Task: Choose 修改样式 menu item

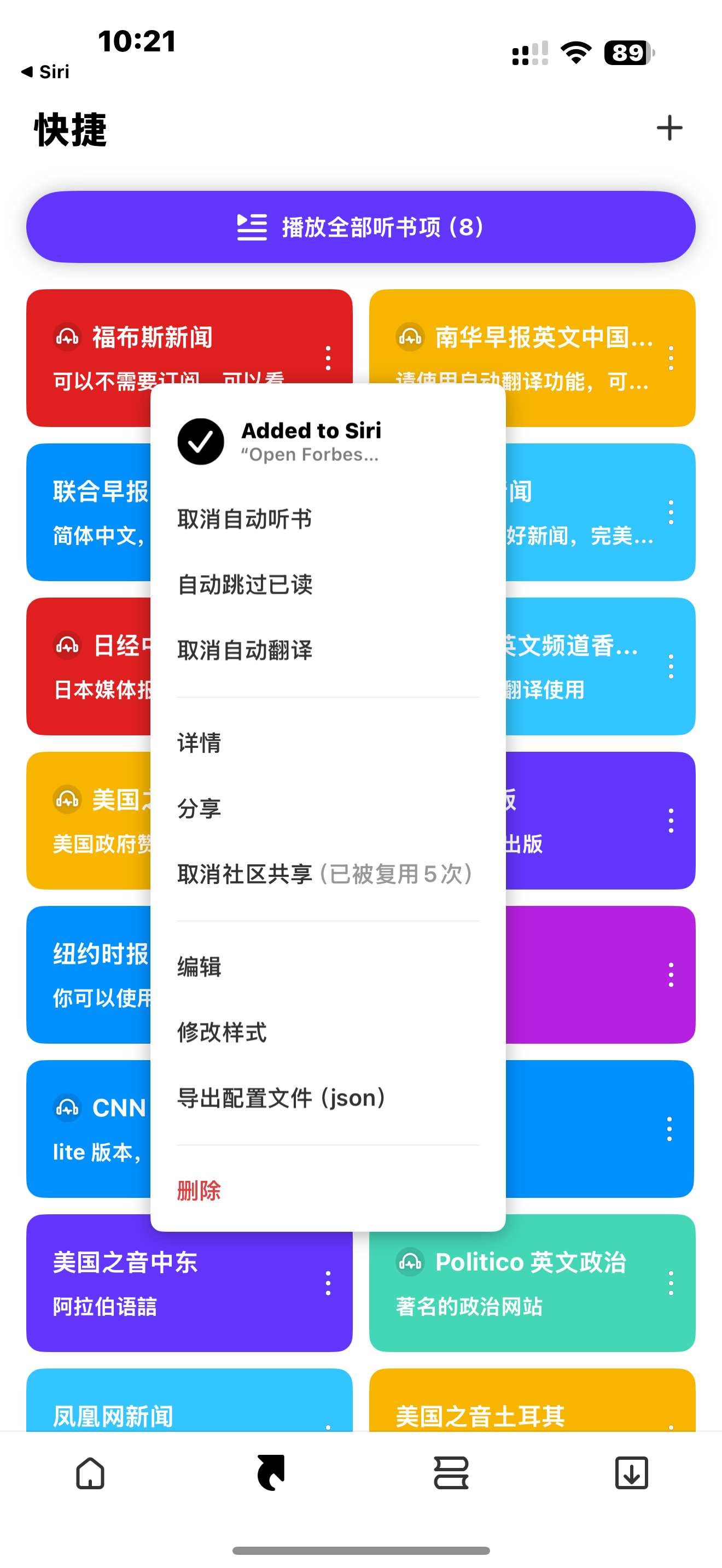Action: pos(222,1032)
